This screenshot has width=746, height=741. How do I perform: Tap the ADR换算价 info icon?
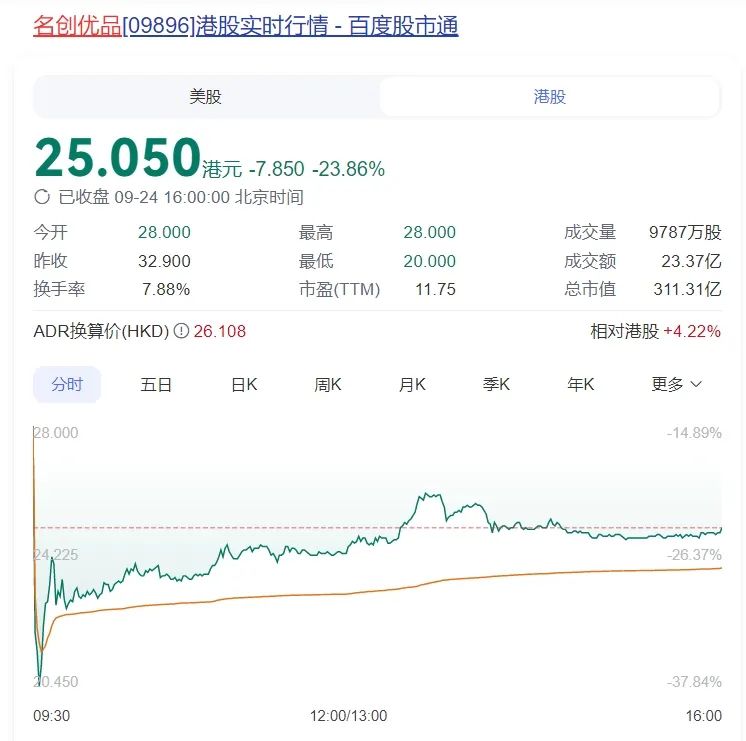pos(181,331)
